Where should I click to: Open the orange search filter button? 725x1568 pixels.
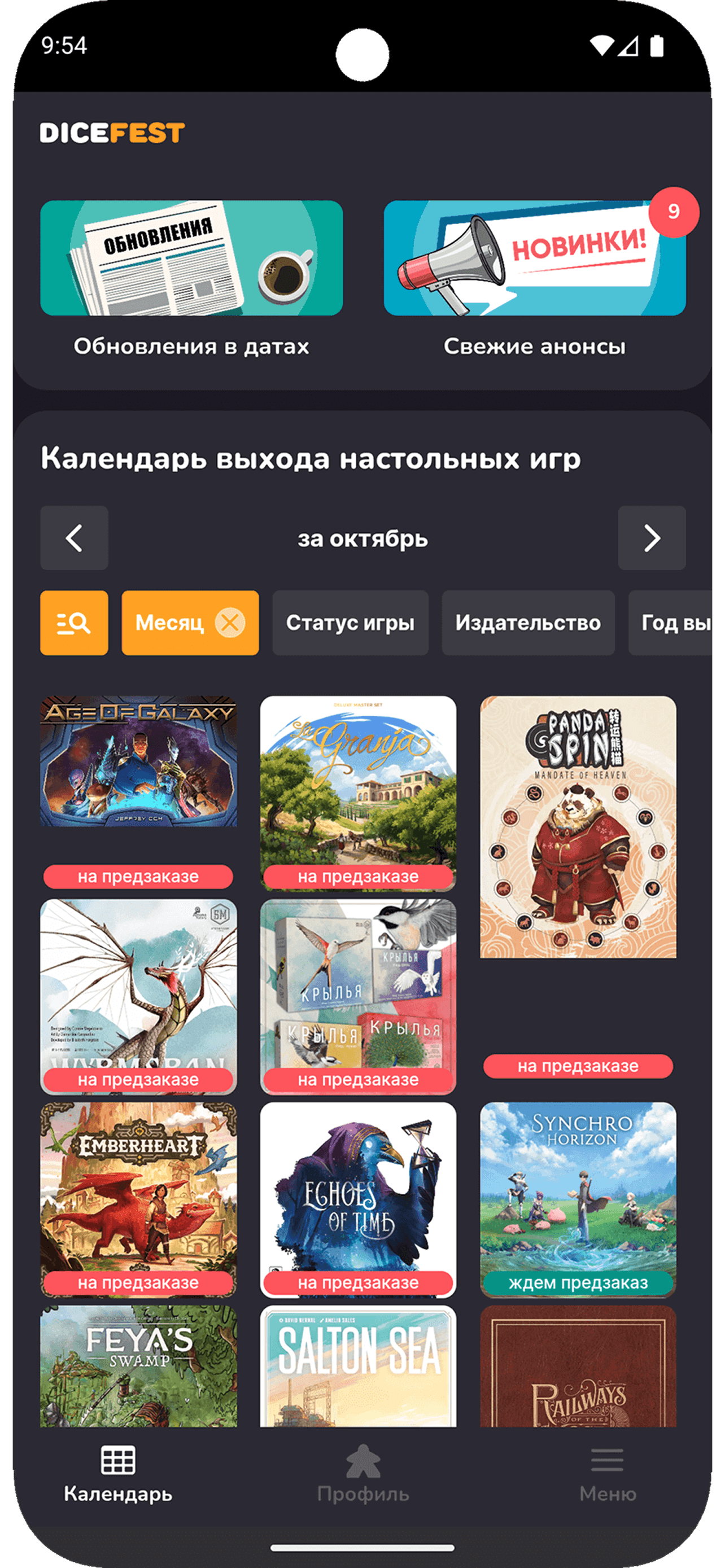75,623
